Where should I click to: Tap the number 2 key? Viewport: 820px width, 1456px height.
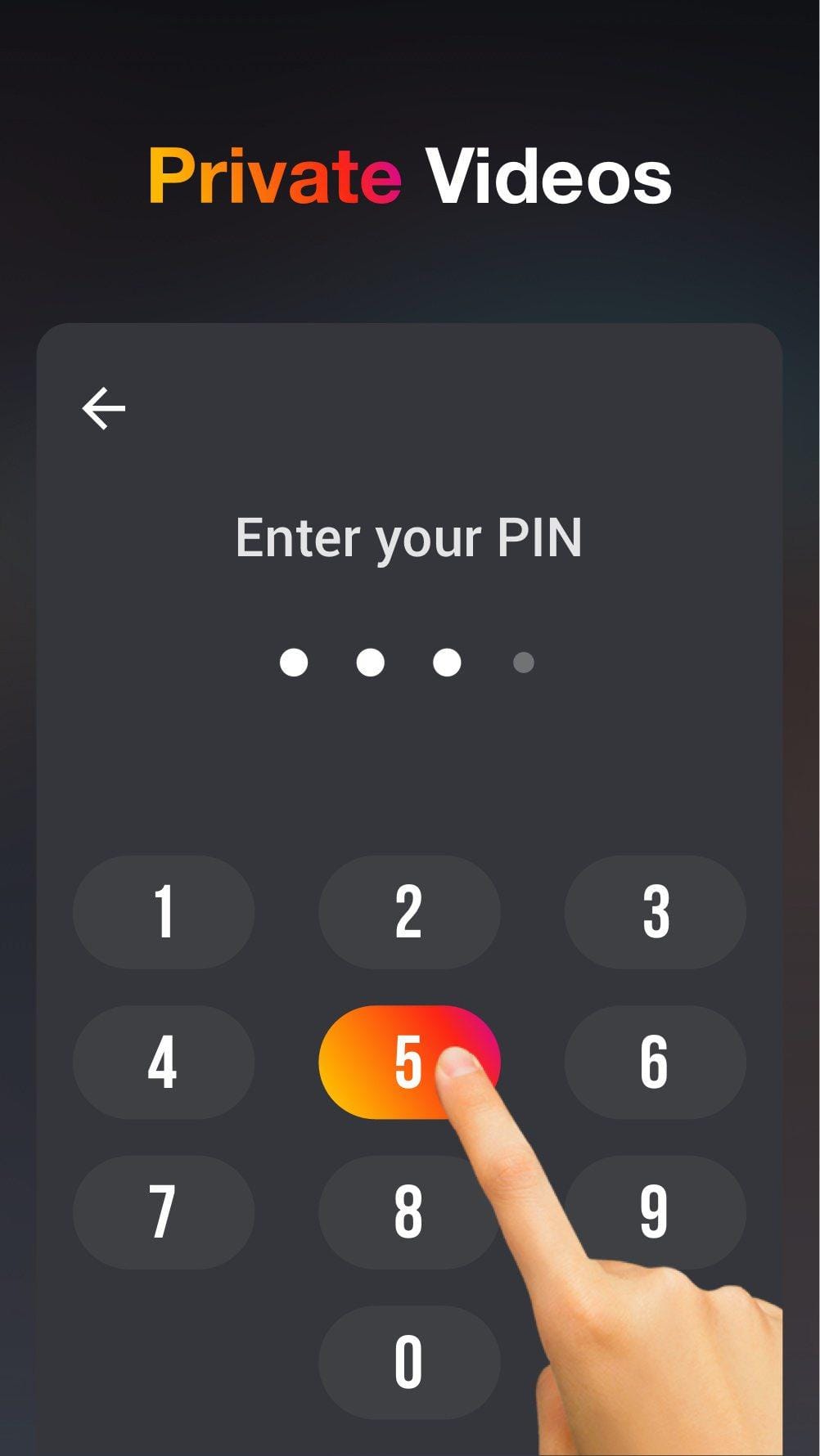tap(409, 912)
